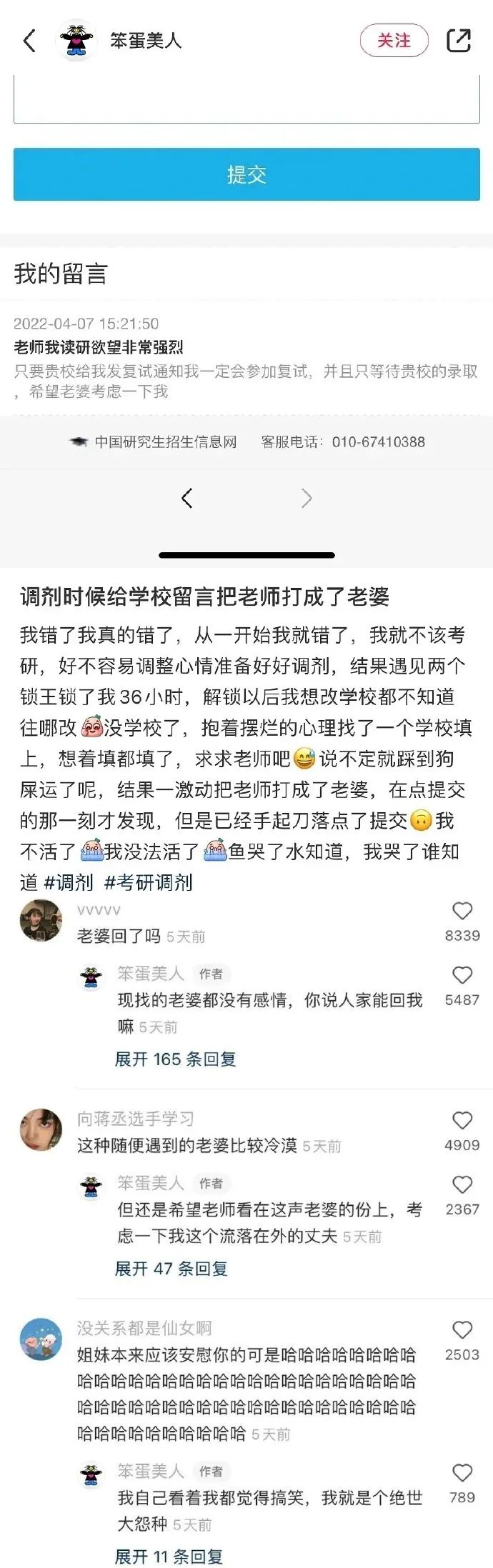Like the author's reply about 流落在外的丈夫
This screenshot has width=493, height=1568.
click(462, 1184)
